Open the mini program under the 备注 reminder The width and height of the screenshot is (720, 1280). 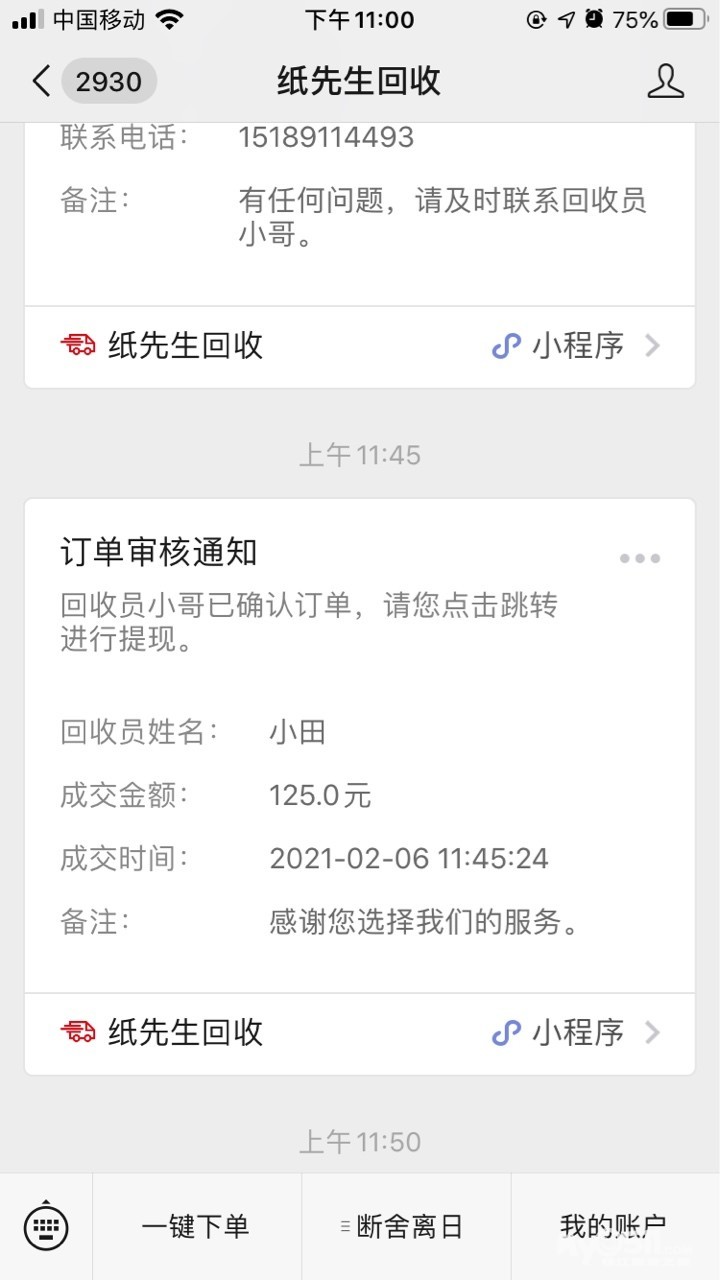point(359,346)
